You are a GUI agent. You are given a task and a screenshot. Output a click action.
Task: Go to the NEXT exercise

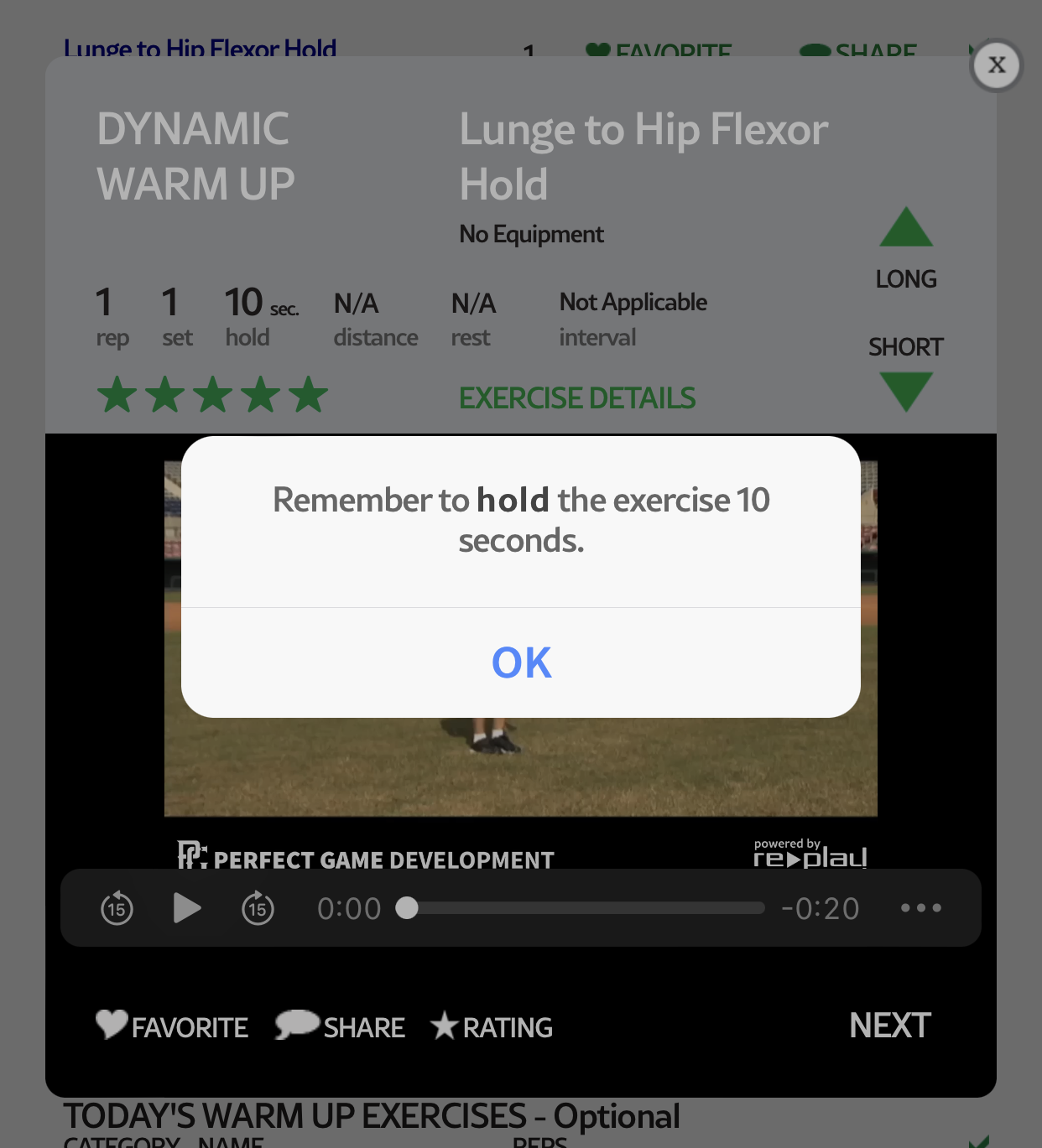889,1026
